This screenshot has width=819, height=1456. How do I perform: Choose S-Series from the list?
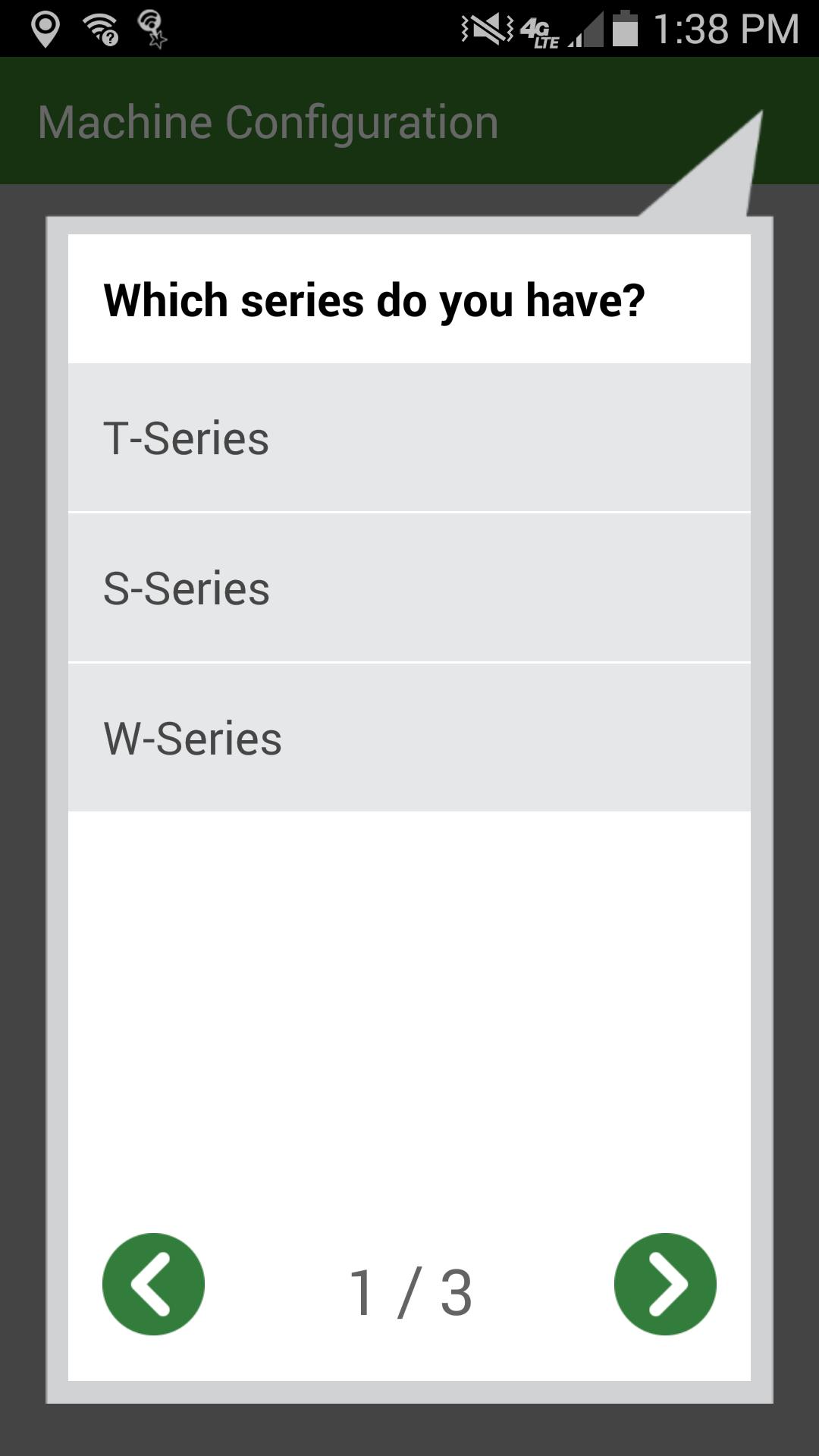[409, 588]
